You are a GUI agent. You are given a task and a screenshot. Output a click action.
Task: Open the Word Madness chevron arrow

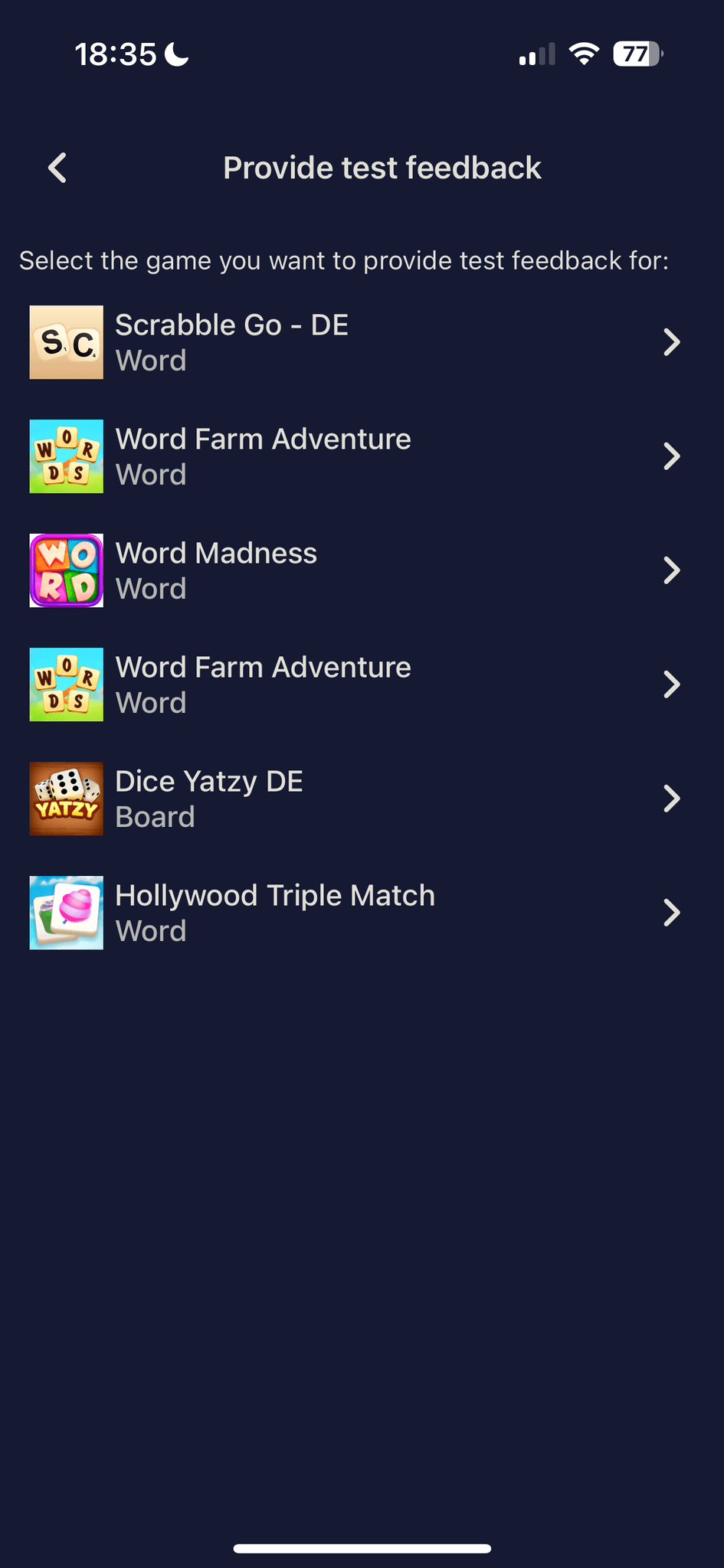(x=672, y=570)
